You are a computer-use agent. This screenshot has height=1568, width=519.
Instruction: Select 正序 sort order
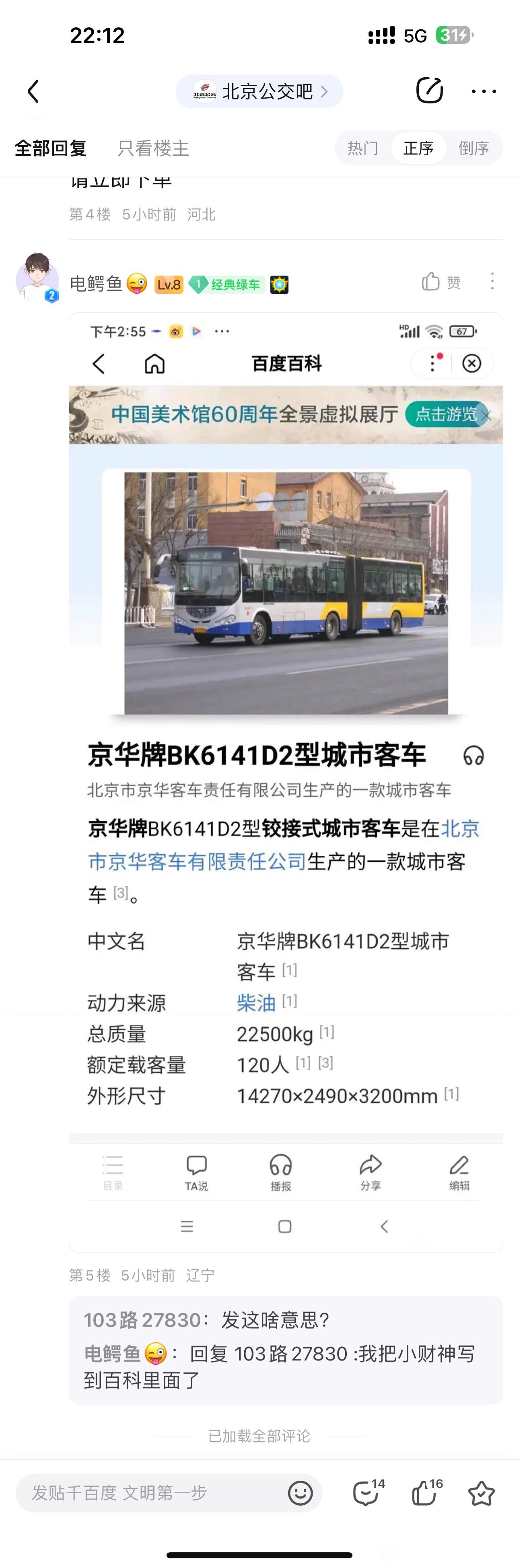click(x=418, y=148)
